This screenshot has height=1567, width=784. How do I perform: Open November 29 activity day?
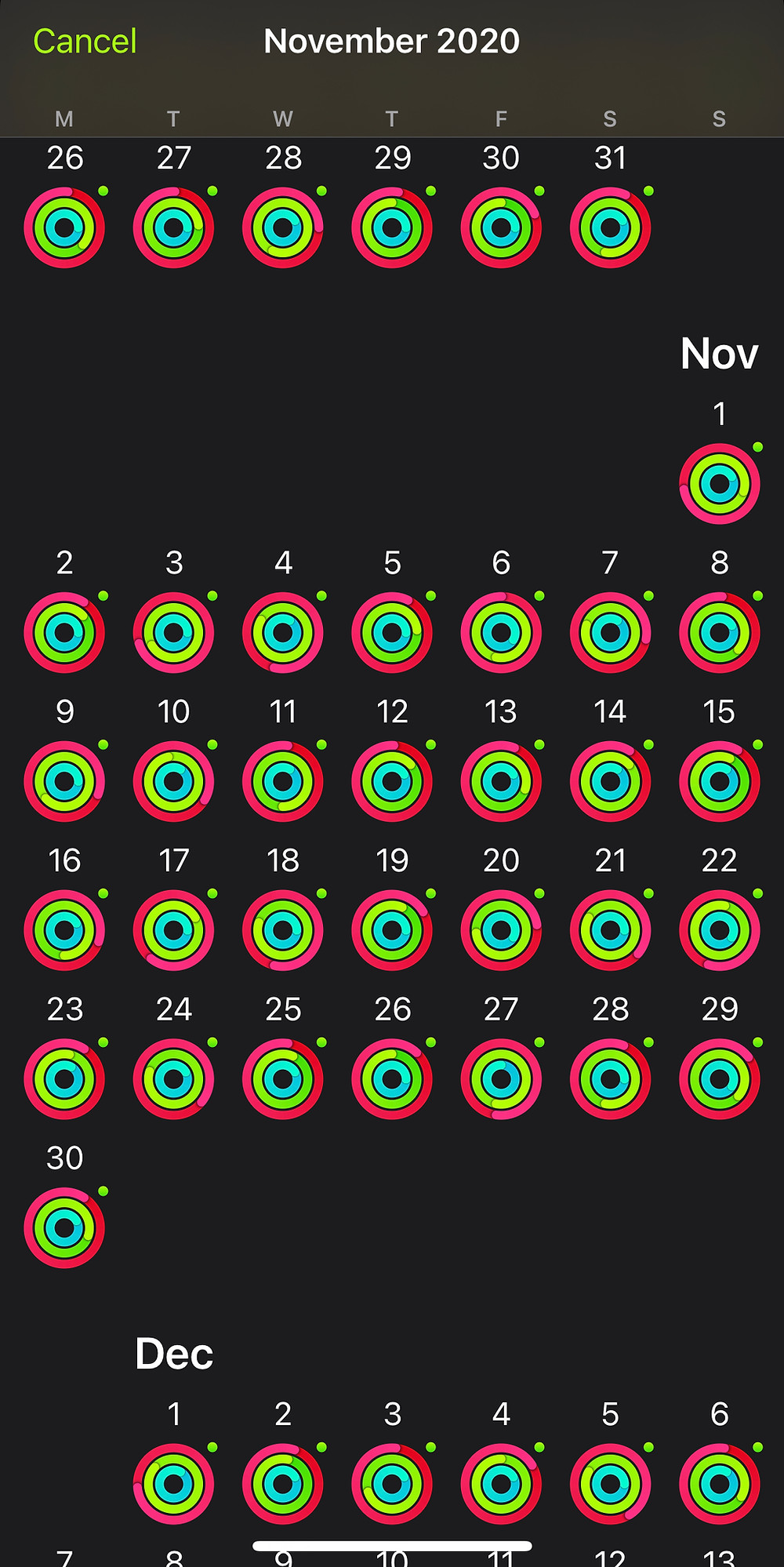[720, 1079]
